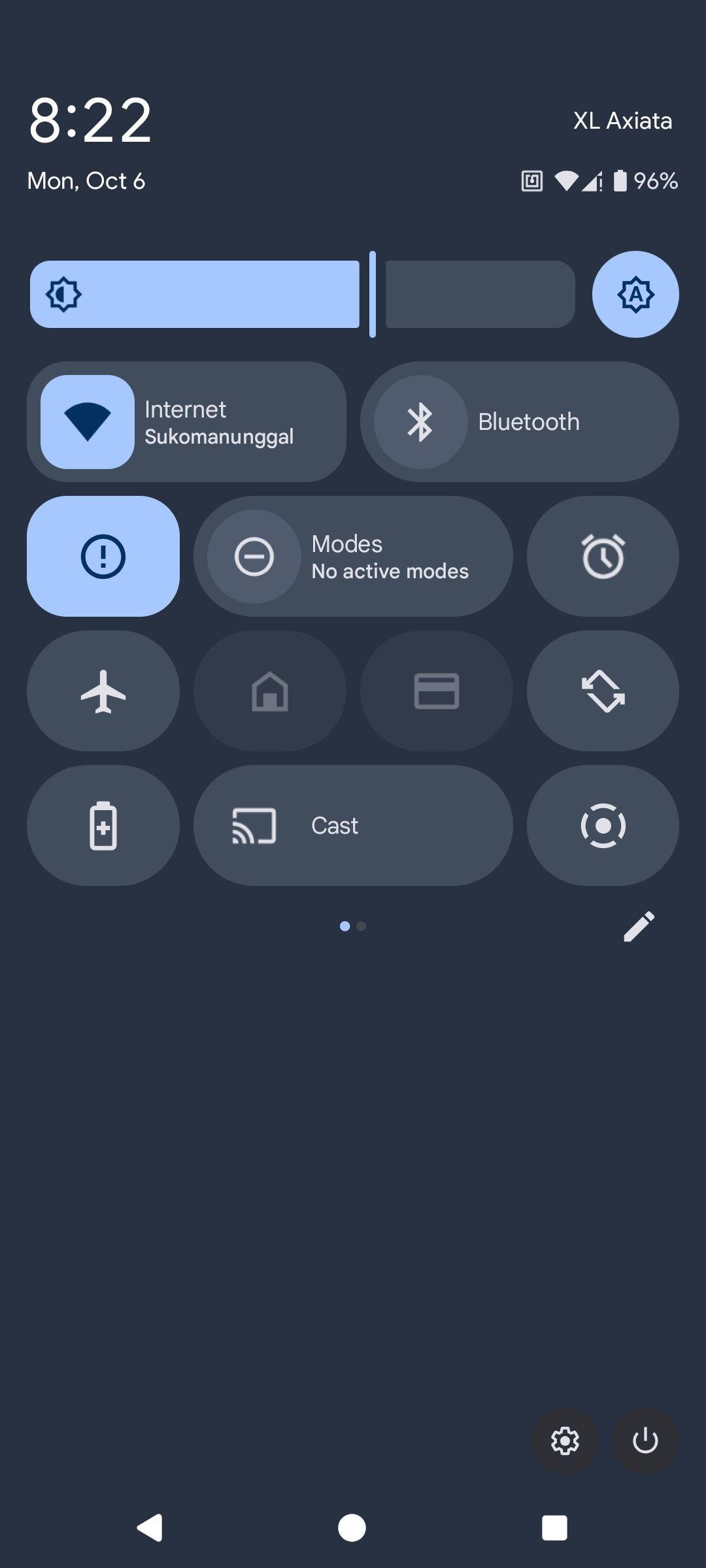
Task: Tap the alarm clock tile
Action: 603,556
